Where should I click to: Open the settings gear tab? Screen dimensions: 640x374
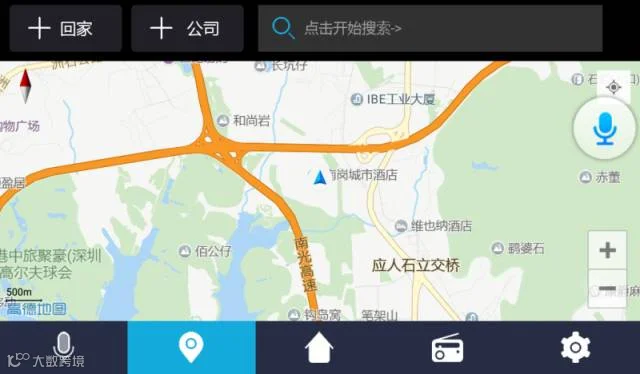coord(576,347)
